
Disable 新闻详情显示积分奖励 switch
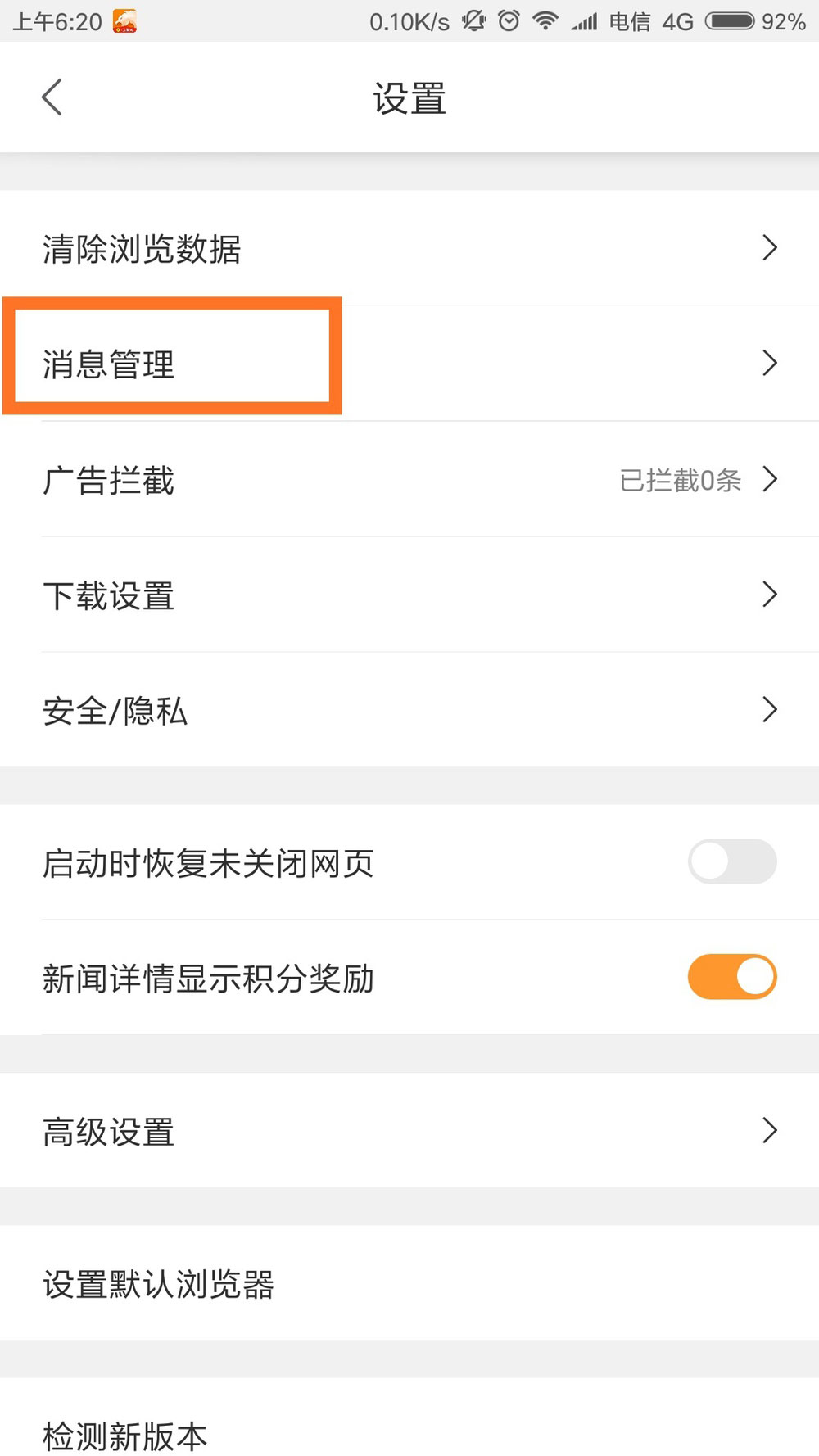(x=731, y=977)
